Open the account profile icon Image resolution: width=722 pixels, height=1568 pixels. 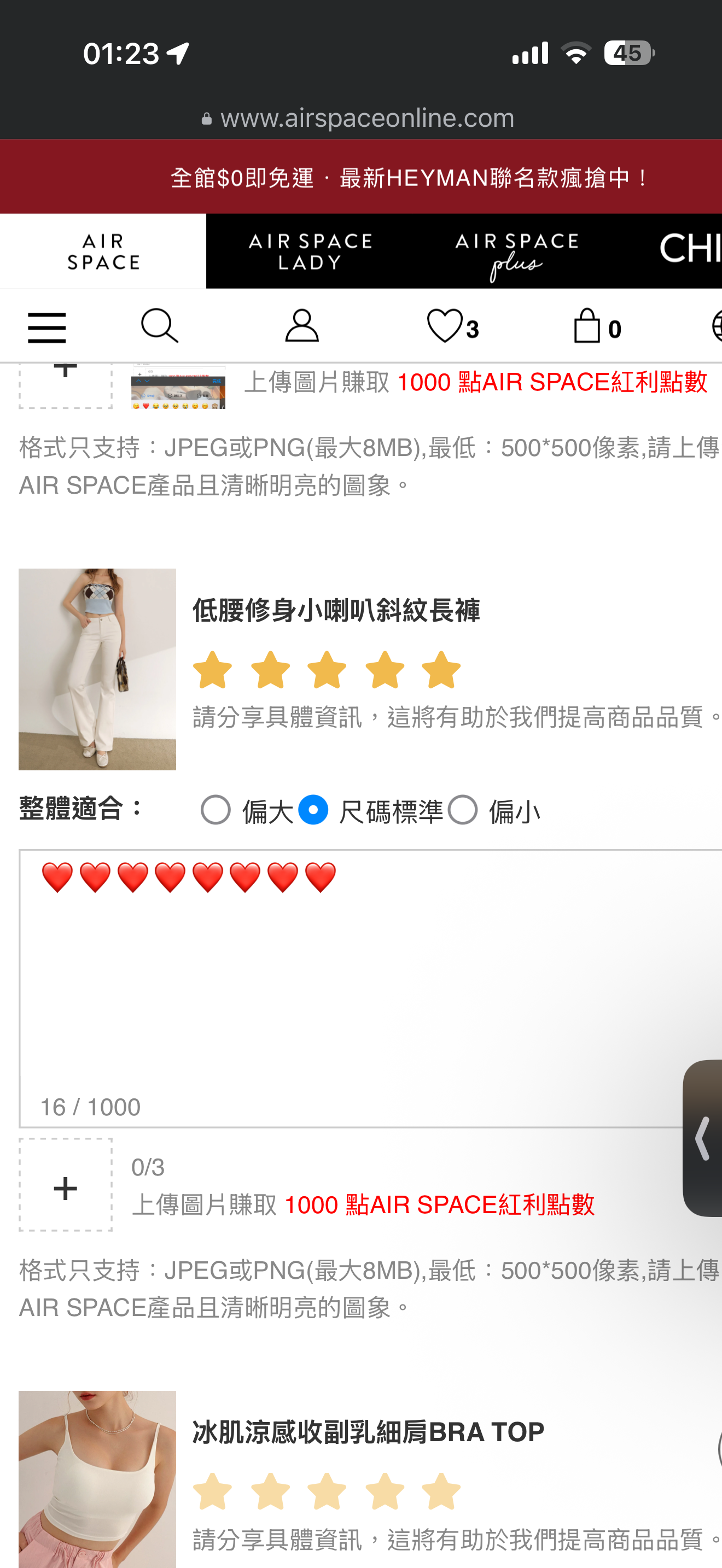[302, 325]
